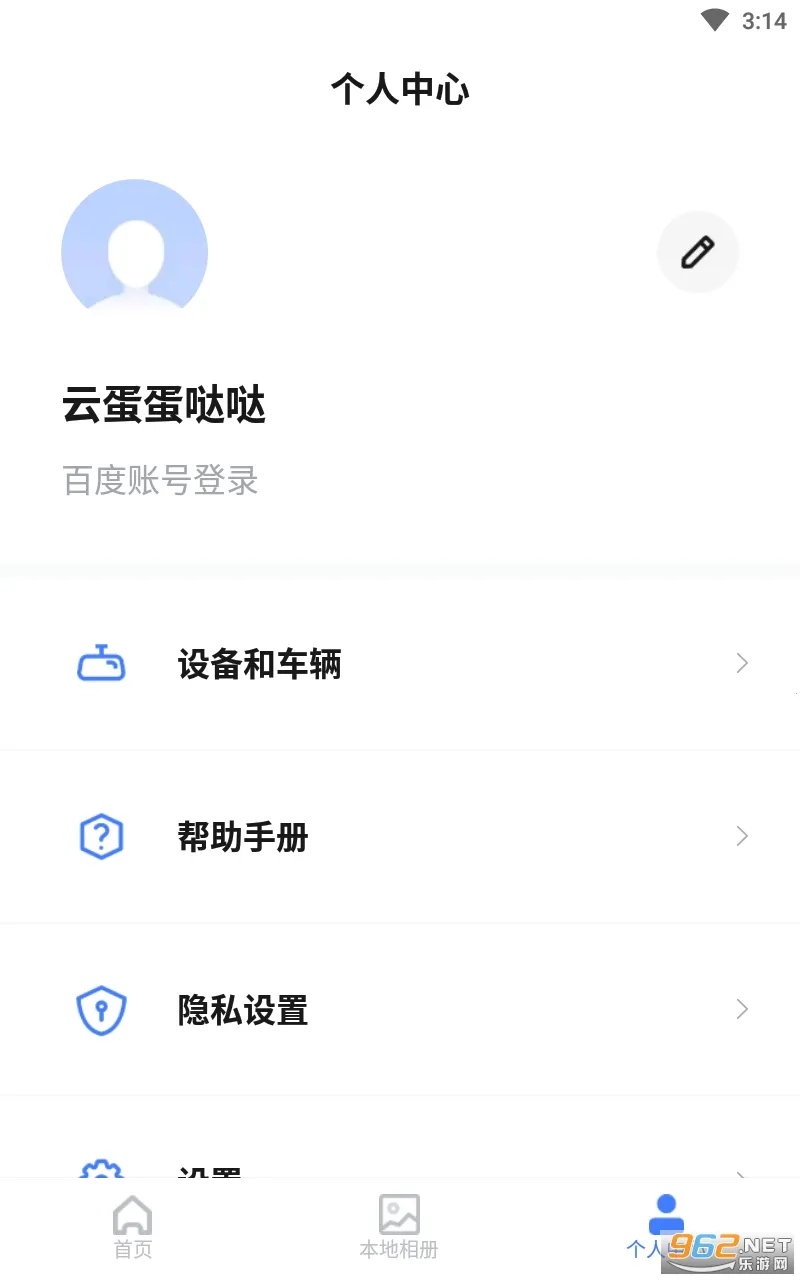This screenshot has width=800, height=1280.
Task: Tap the photo album icon for 本地相册
Action: [x=400, y=1211]
